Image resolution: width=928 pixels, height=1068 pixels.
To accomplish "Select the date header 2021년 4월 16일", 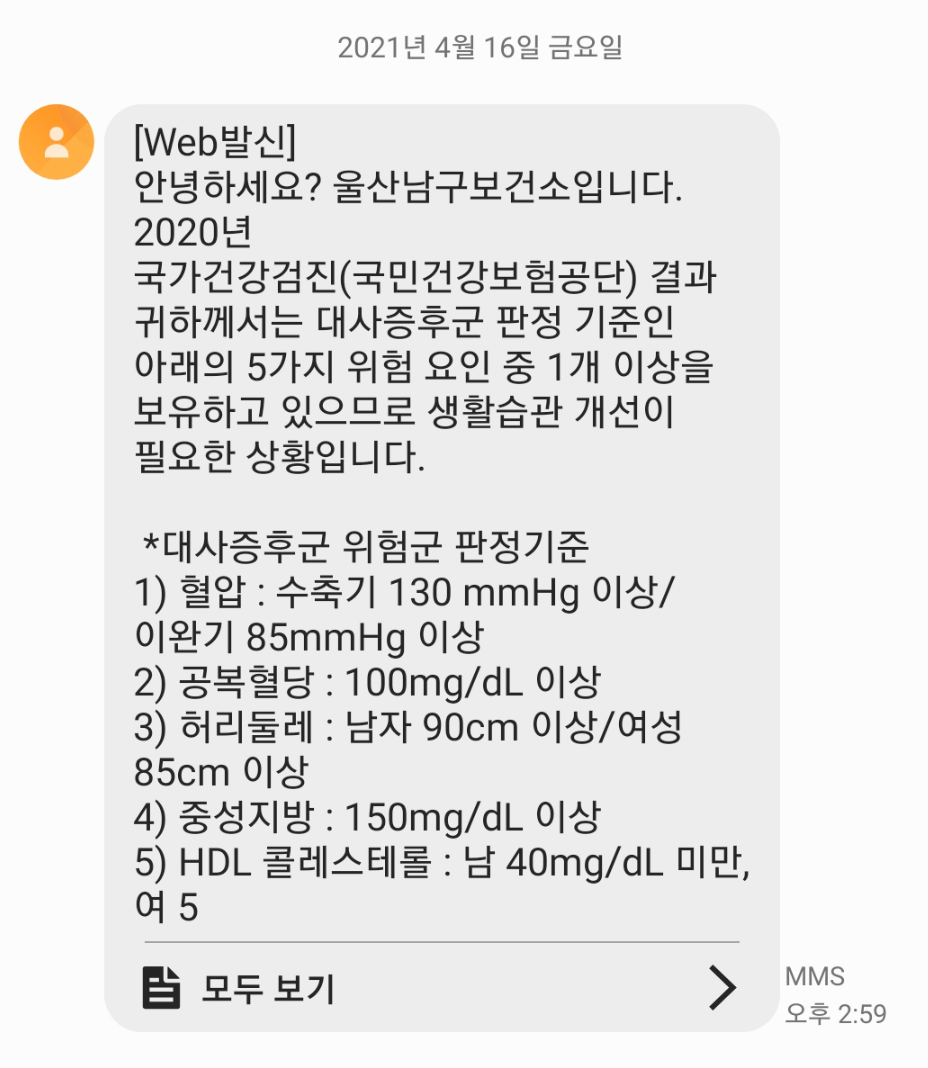I will tap(463, 46).
